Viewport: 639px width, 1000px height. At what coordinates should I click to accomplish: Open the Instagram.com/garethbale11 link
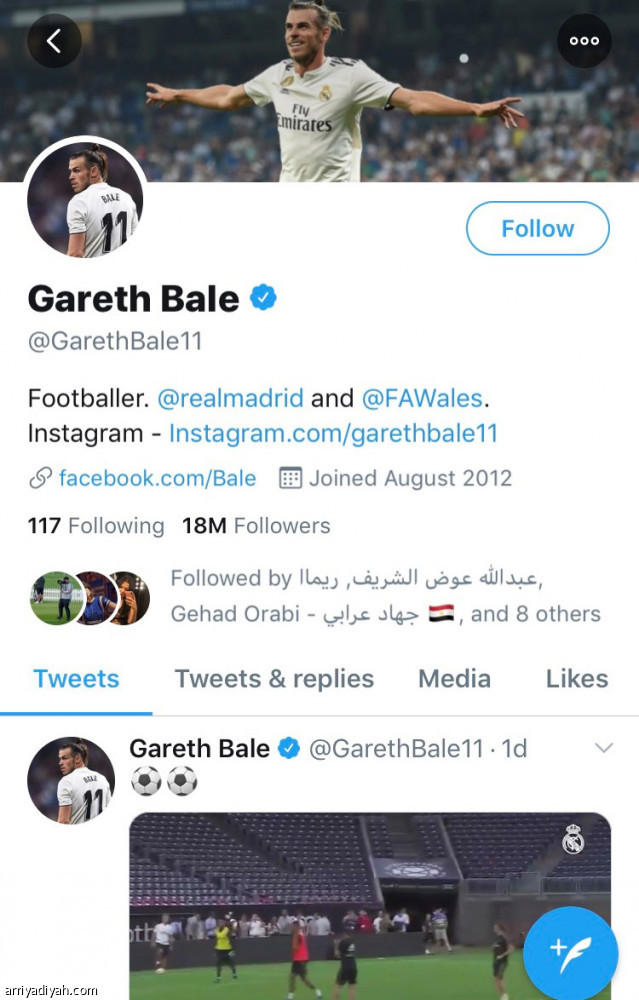(x=333, y=433)
